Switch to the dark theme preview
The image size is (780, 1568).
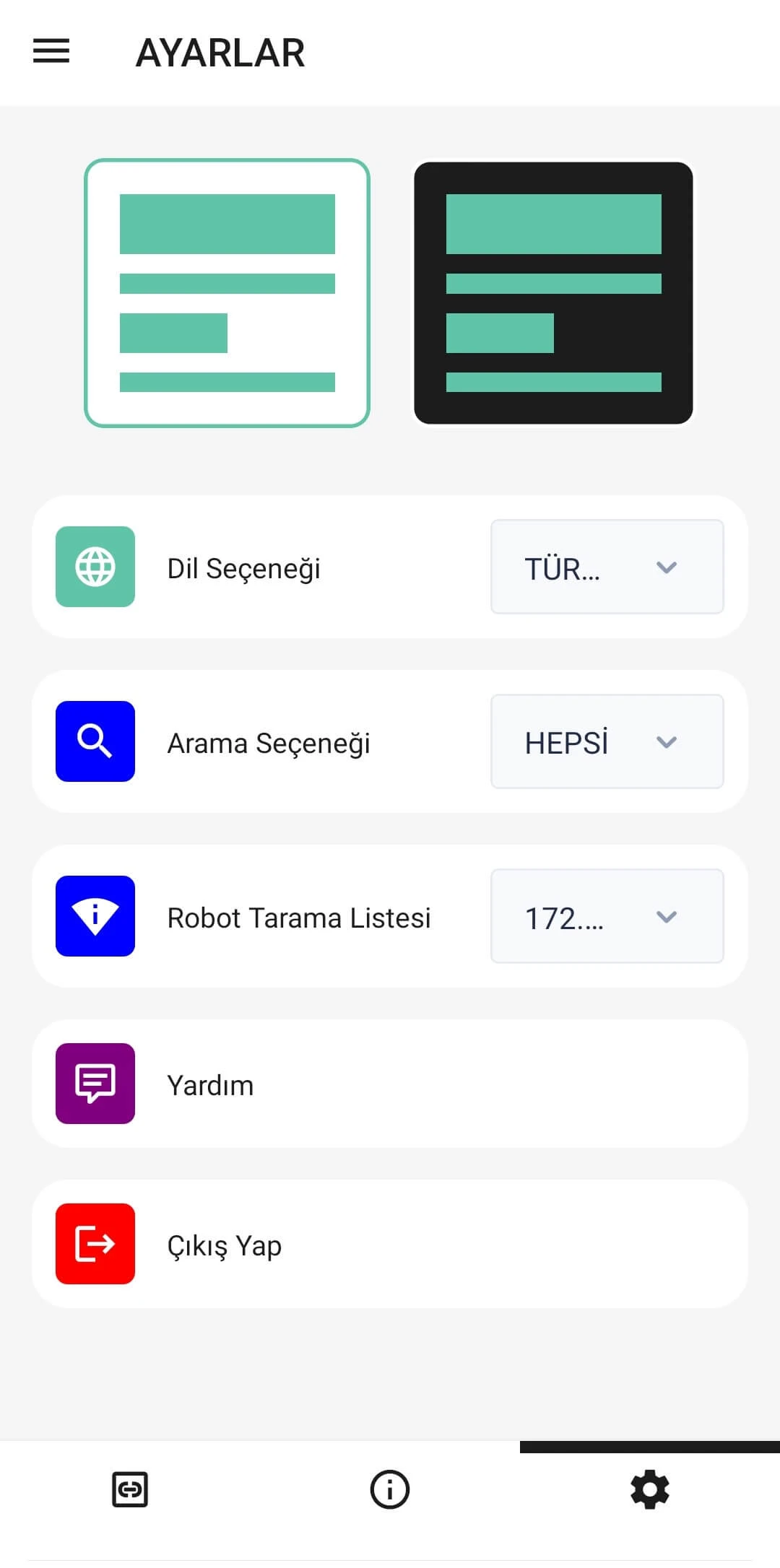[553, 293]
